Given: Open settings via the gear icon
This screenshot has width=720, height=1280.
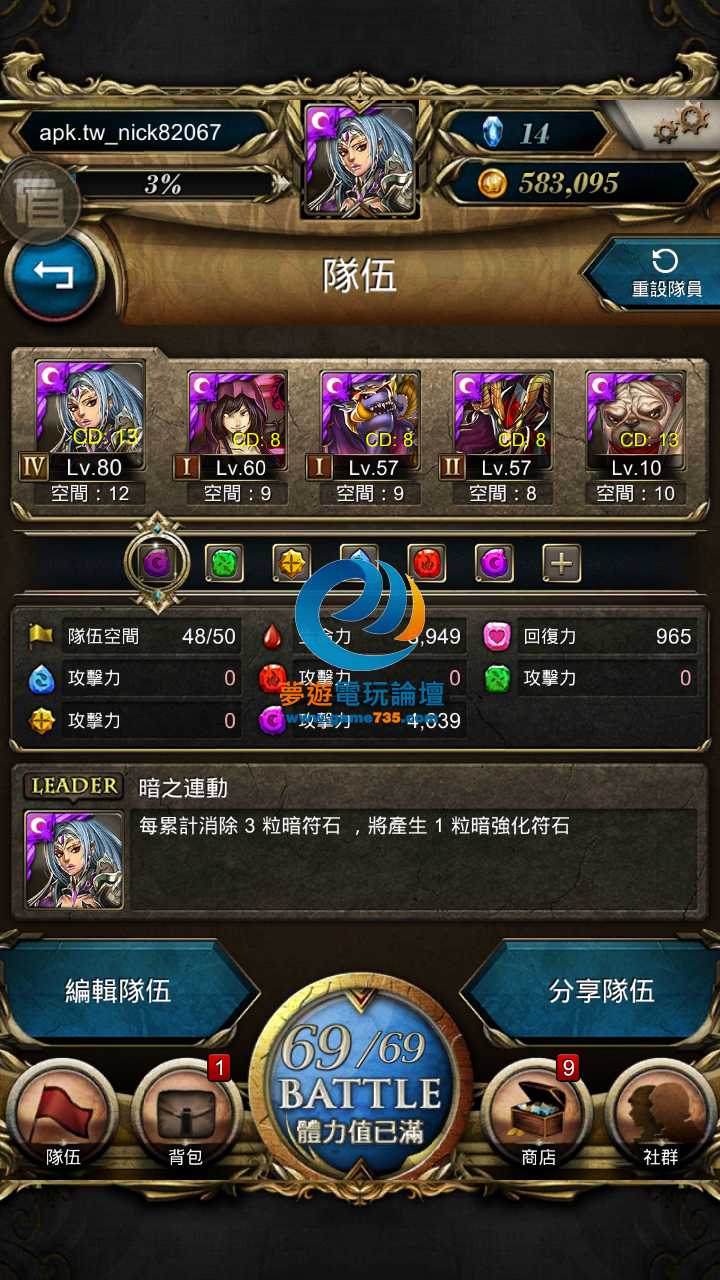Looking at the screenshot, I should (680, 125).
